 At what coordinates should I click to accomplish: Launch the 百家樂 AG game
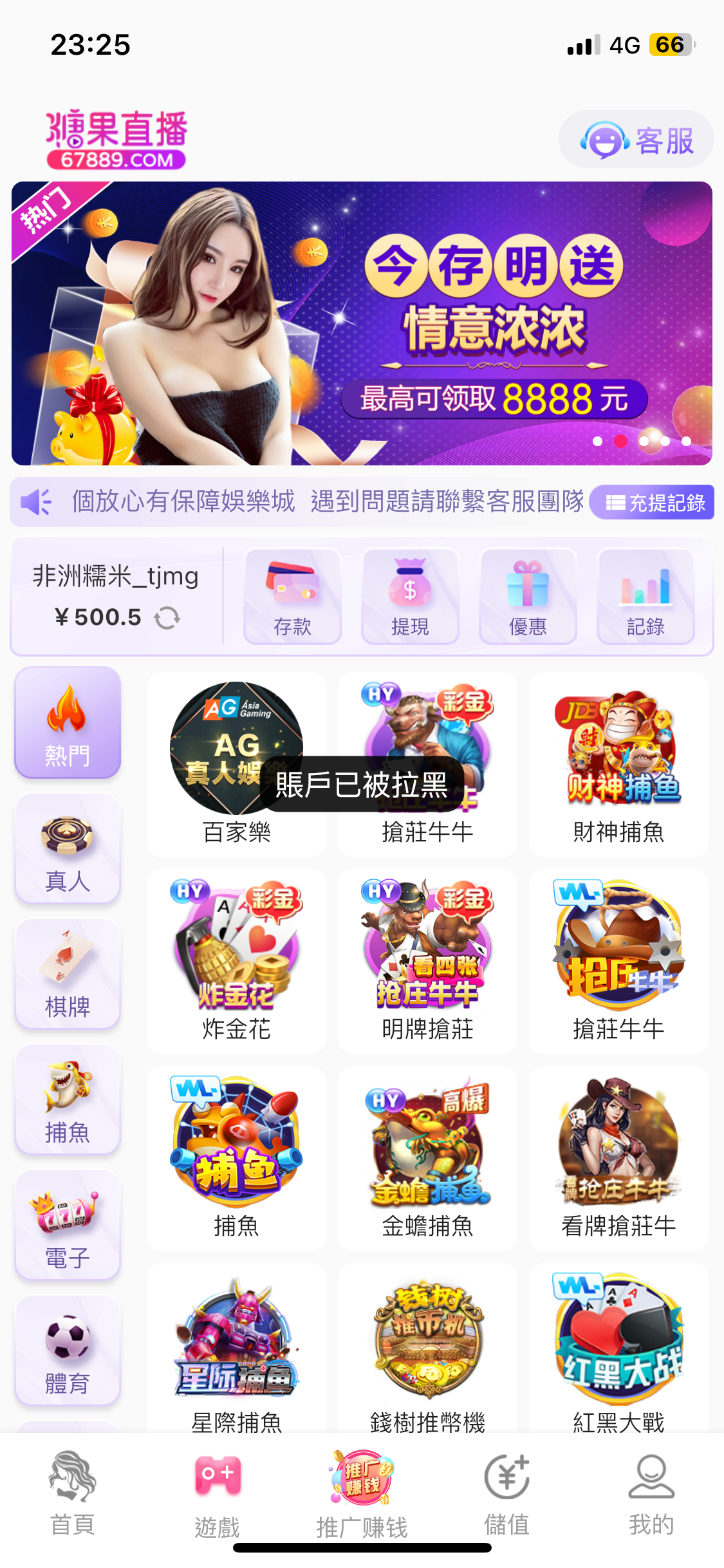pyautogui.click(x=236, y=764)
